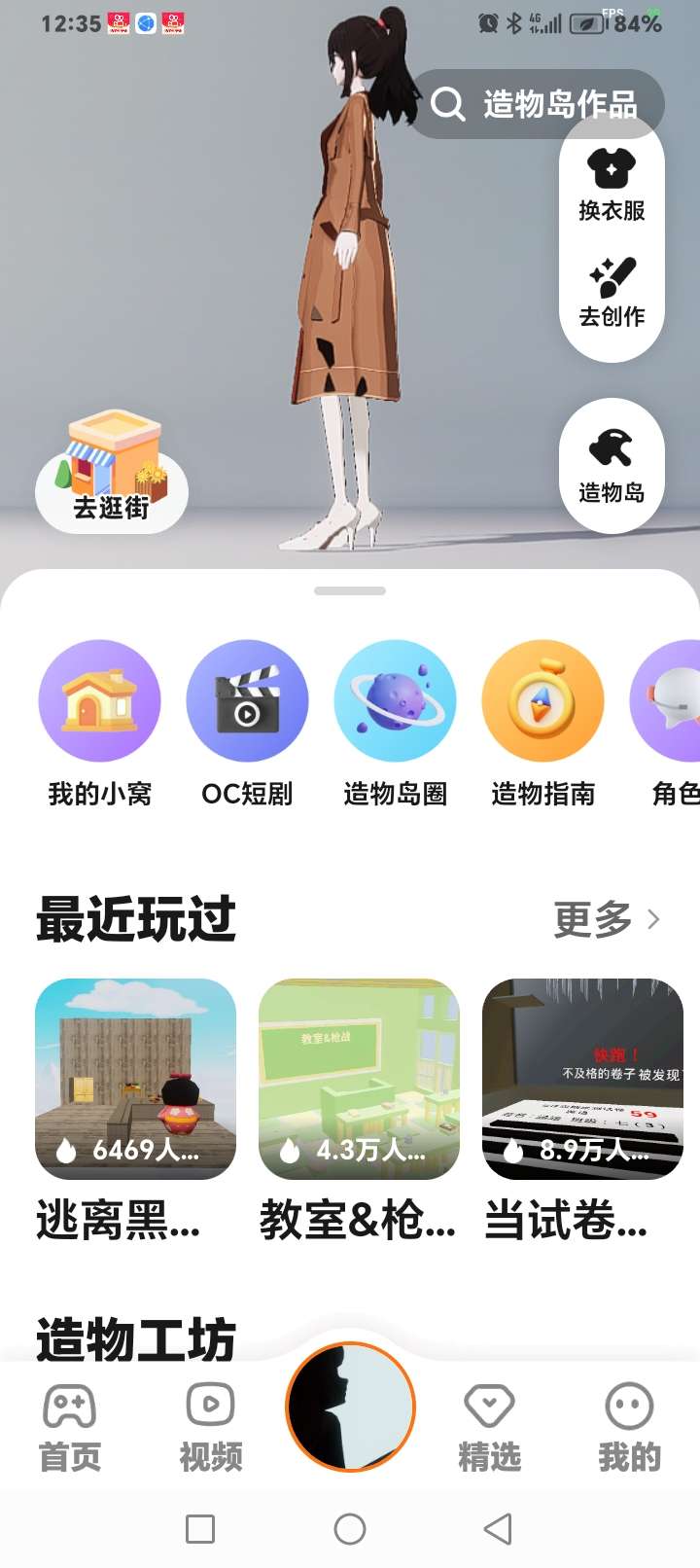Switch to the 首页 tab
Screen dimensions: 700x1568
[69, 1427]
